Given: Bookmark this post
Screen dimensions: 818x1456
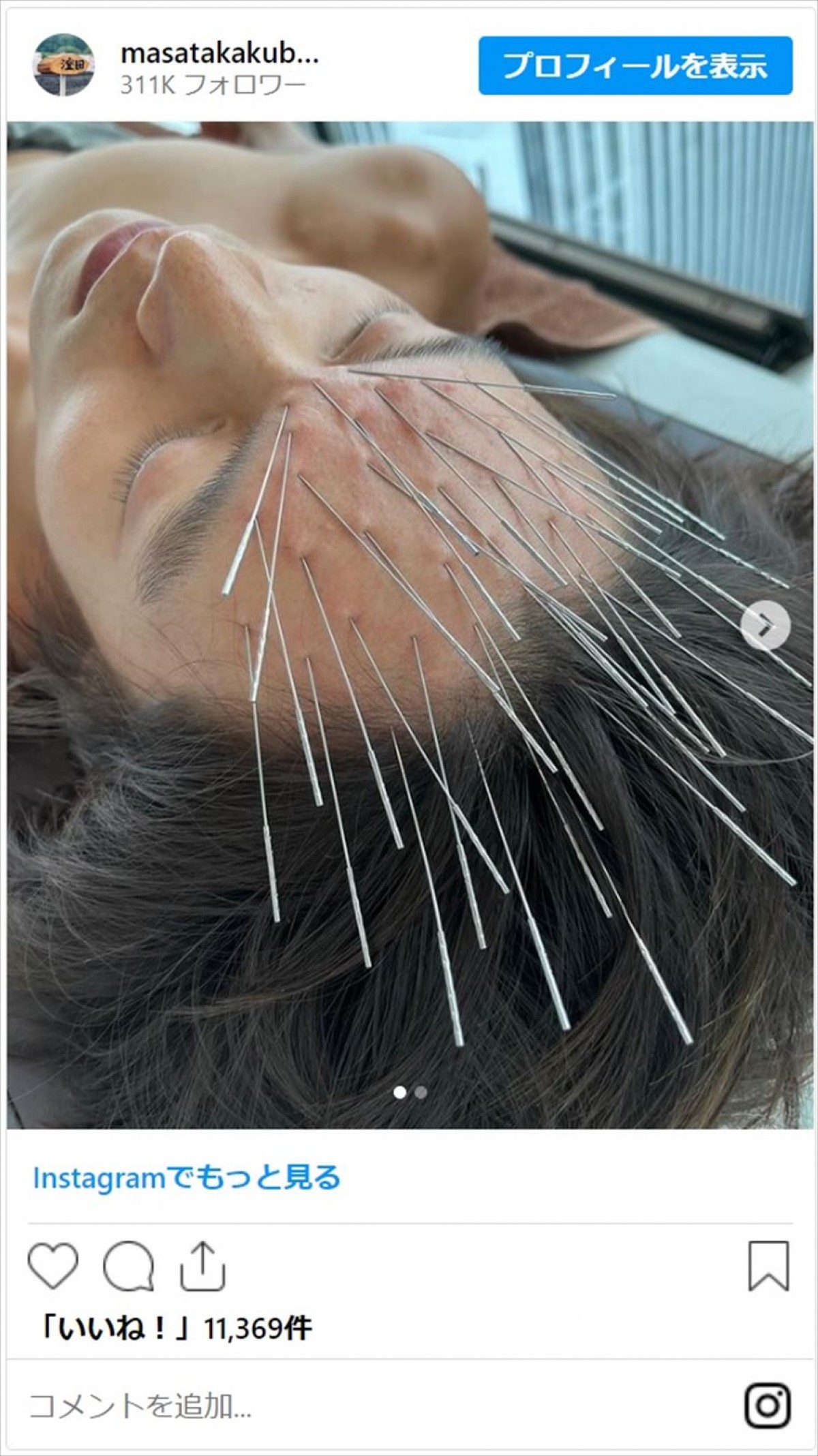Looking at the screenshot, I should [x=768, y=1266].
